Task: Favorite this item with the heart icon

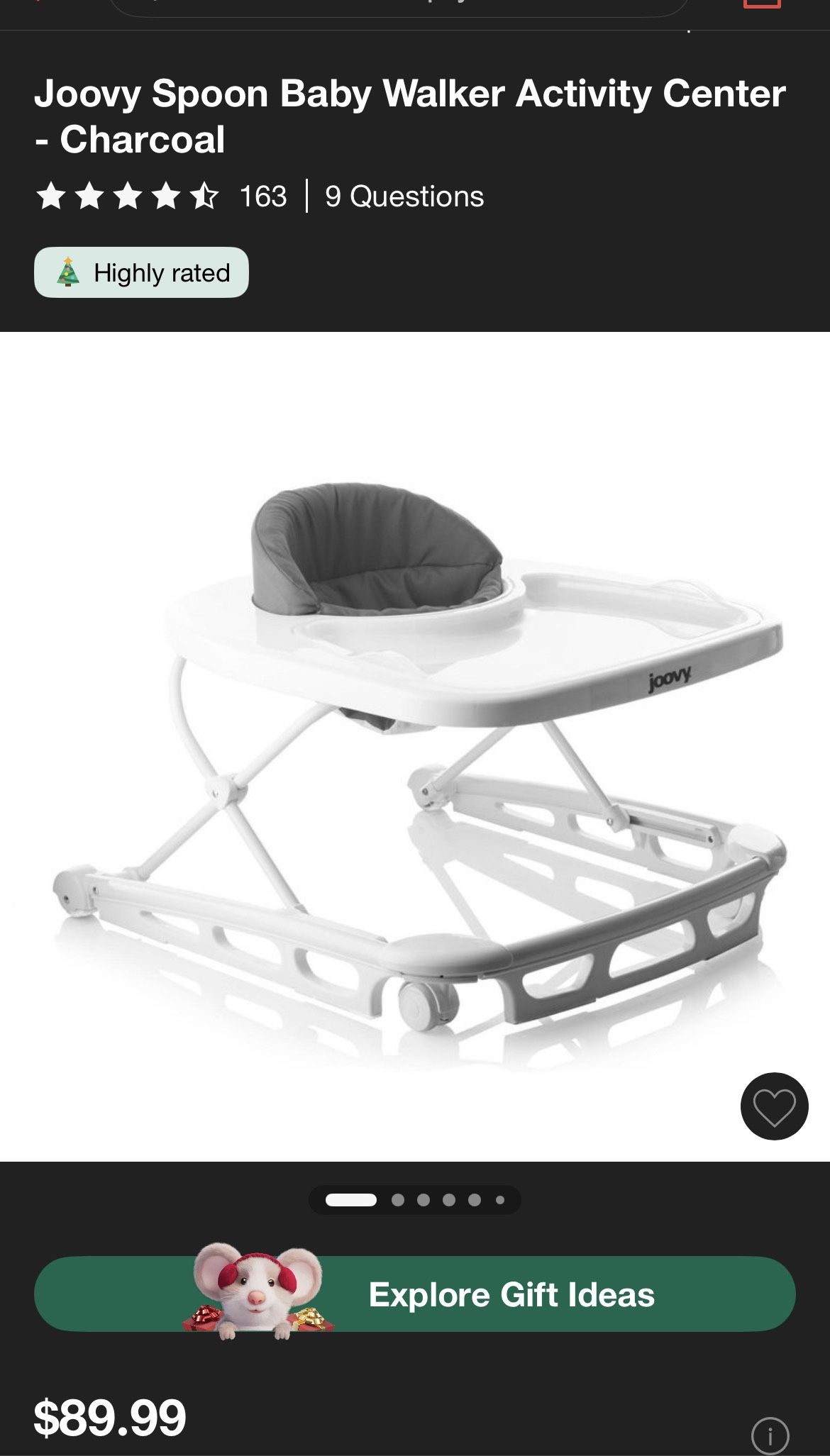Action: (774, 1106)
